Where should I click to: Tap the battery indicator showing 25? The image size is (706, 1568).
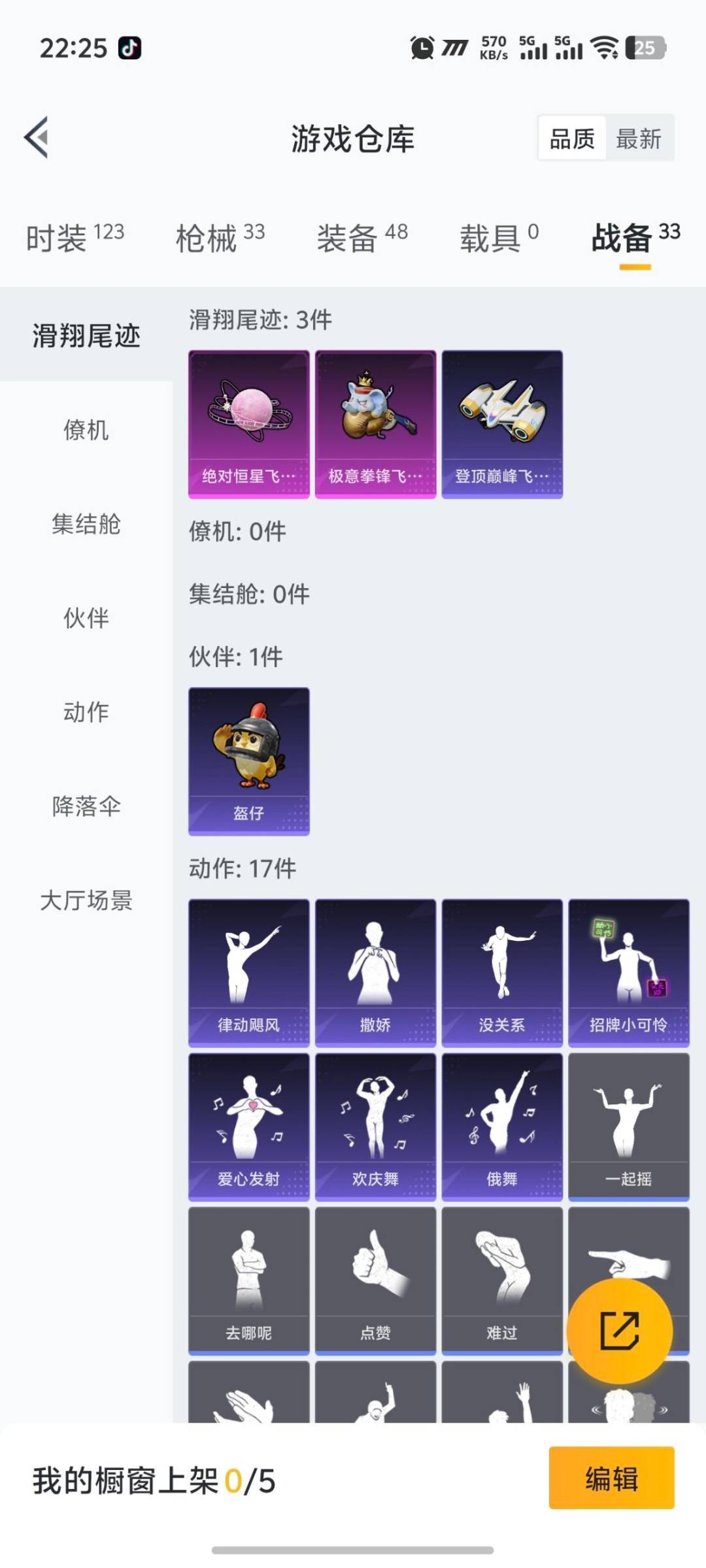click(644, 48)
